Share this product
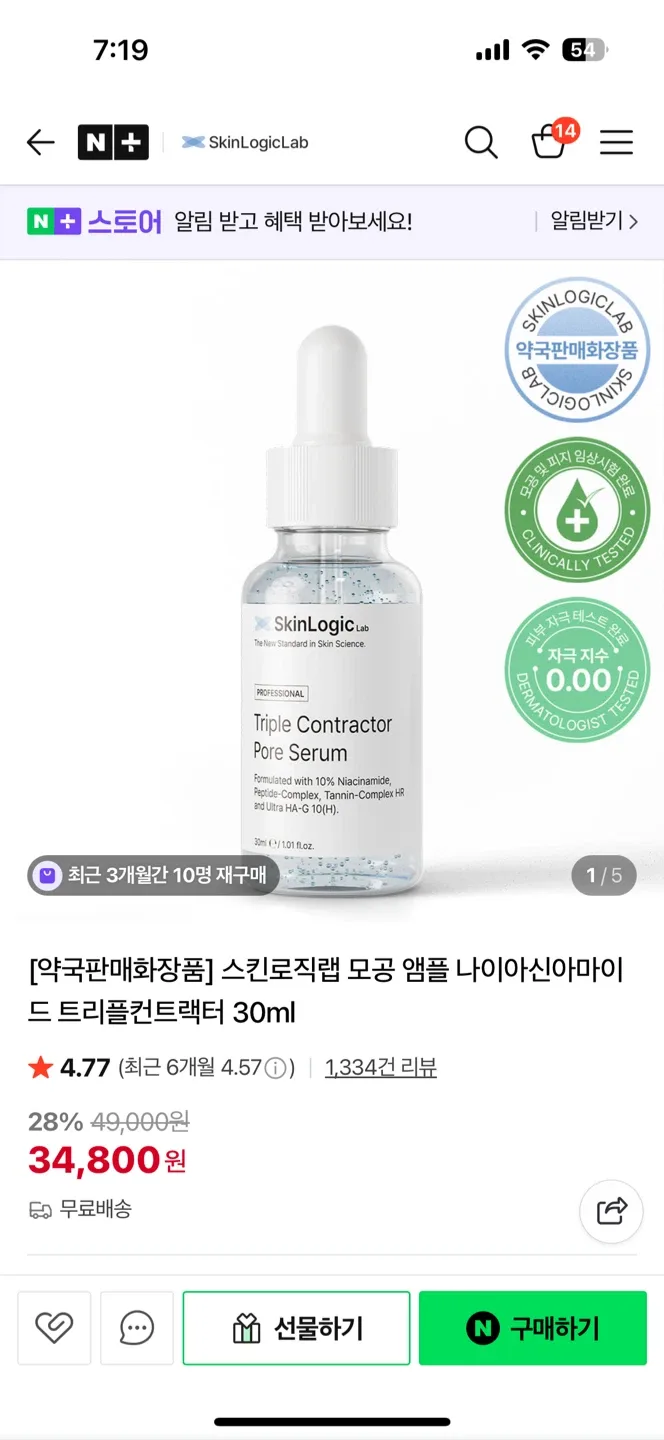 click(x=611, y=1211)
